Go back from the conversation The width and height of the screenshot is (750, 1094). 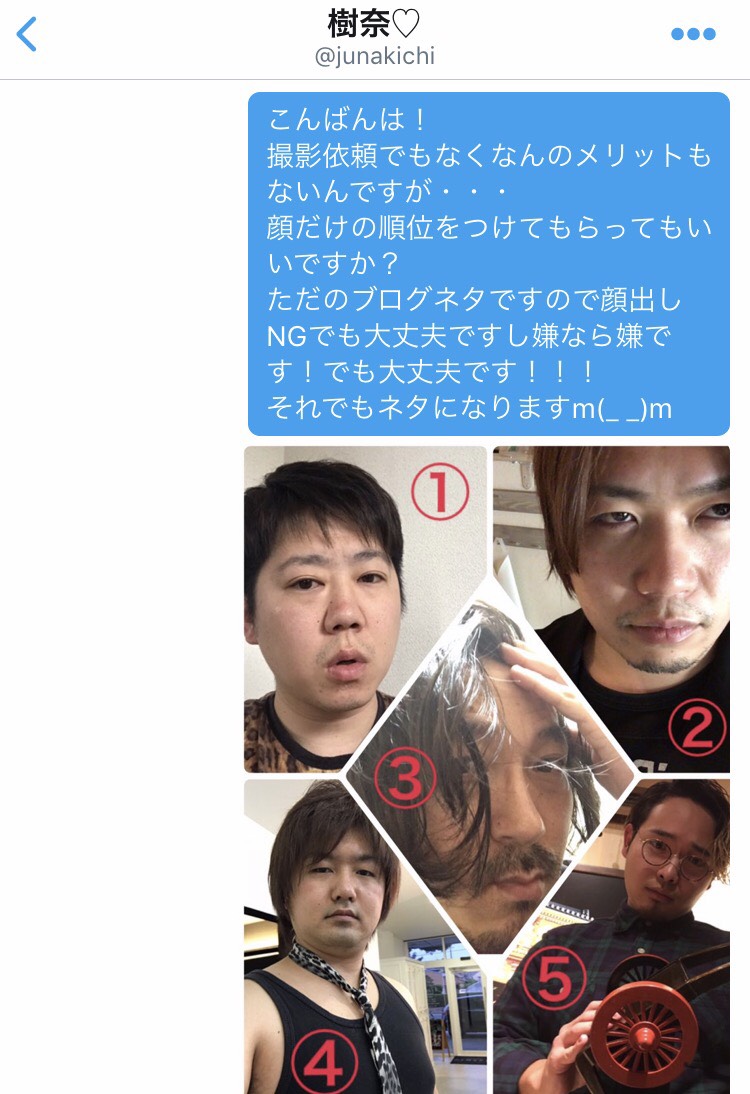click(x=27, y=34)
